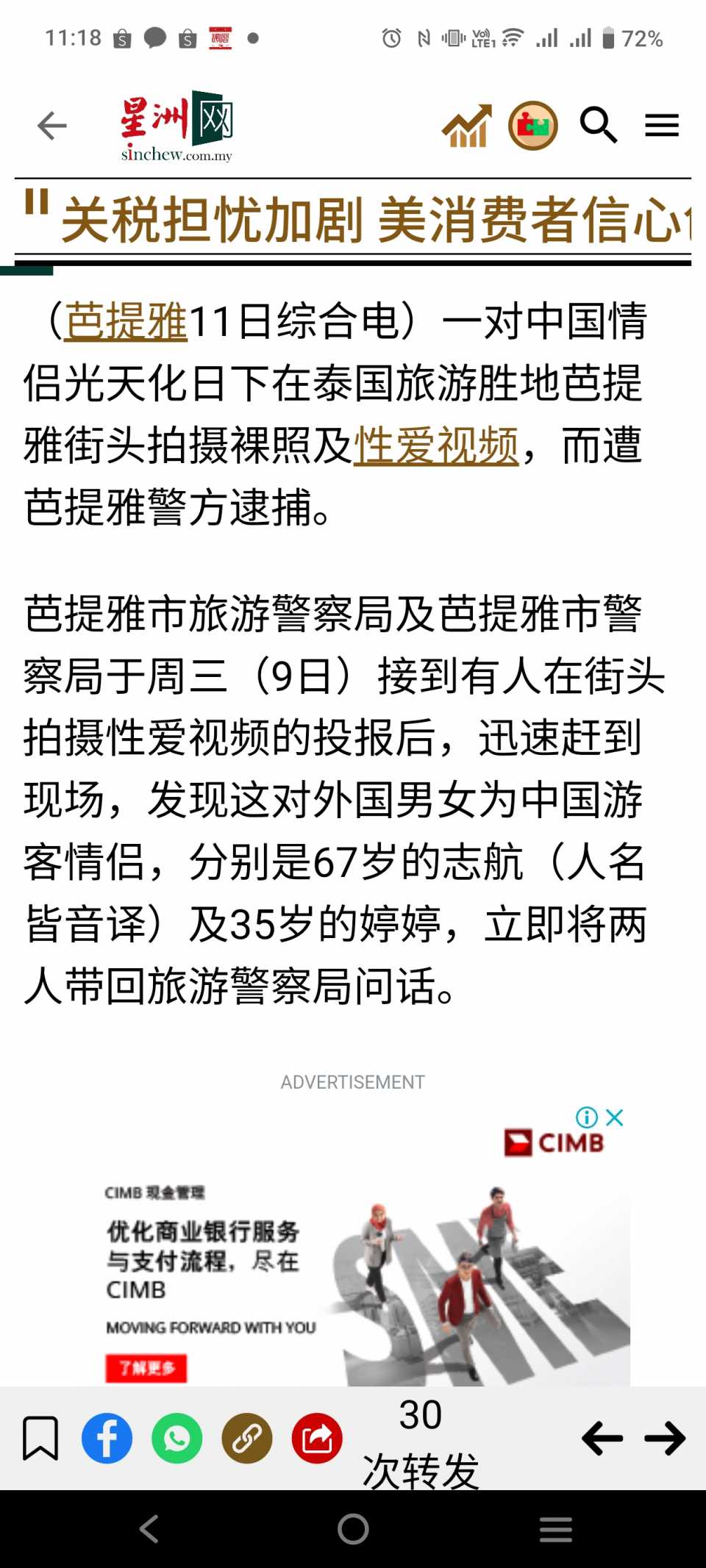
Task: Share article to Facebook
Action: [107, 1438]
